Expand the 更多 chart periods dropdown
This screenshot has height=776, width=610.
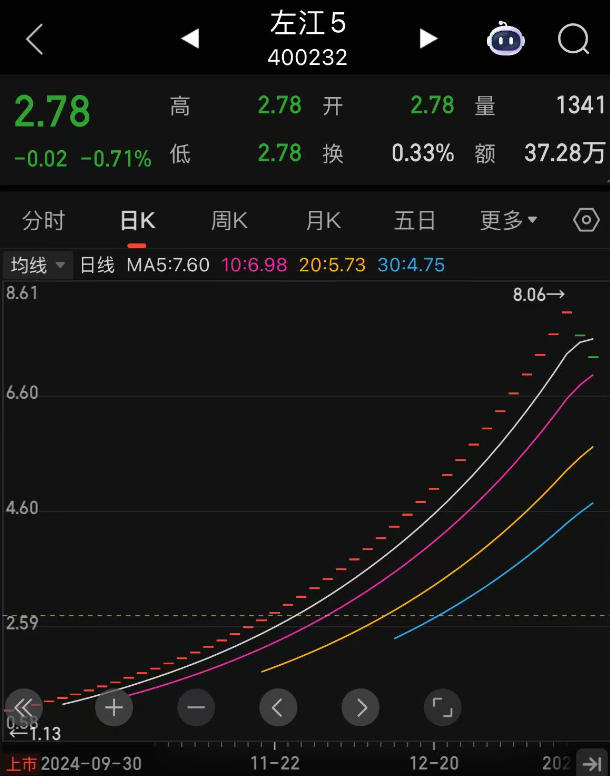click(x=508, y=221)
